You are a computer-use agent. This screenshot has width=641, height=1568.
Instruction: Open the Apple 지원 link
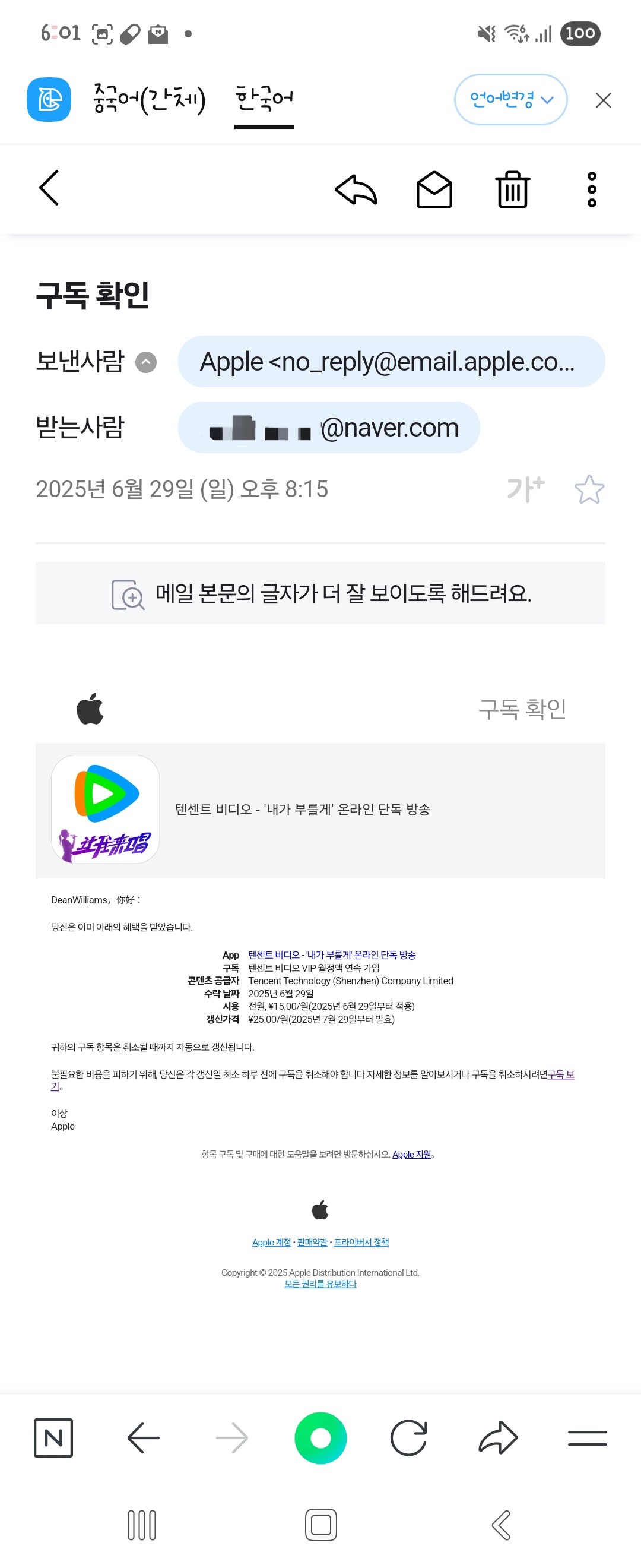click(411, 1154)
